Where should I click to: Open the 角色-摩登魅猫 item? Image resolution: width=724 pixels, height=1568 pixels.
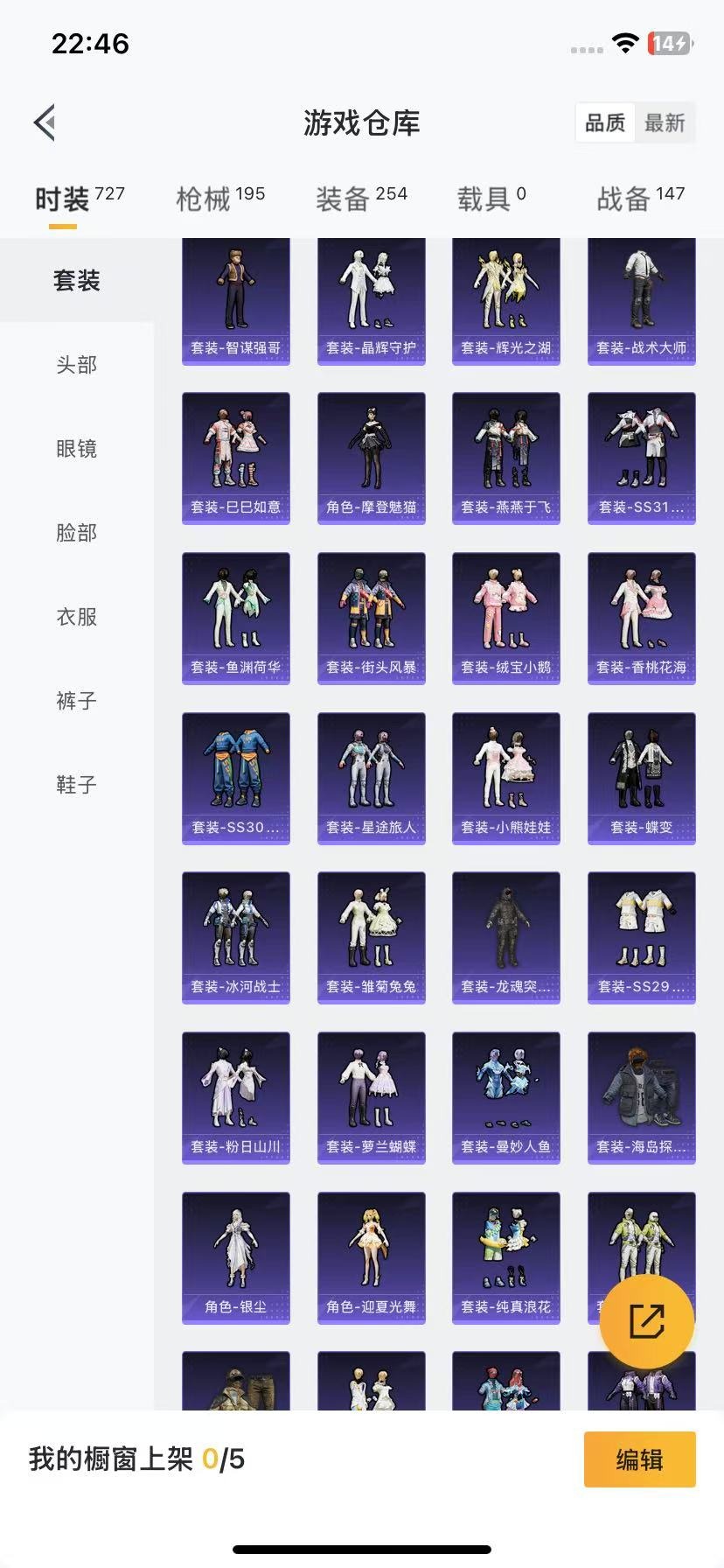click(x=372, y=458)
